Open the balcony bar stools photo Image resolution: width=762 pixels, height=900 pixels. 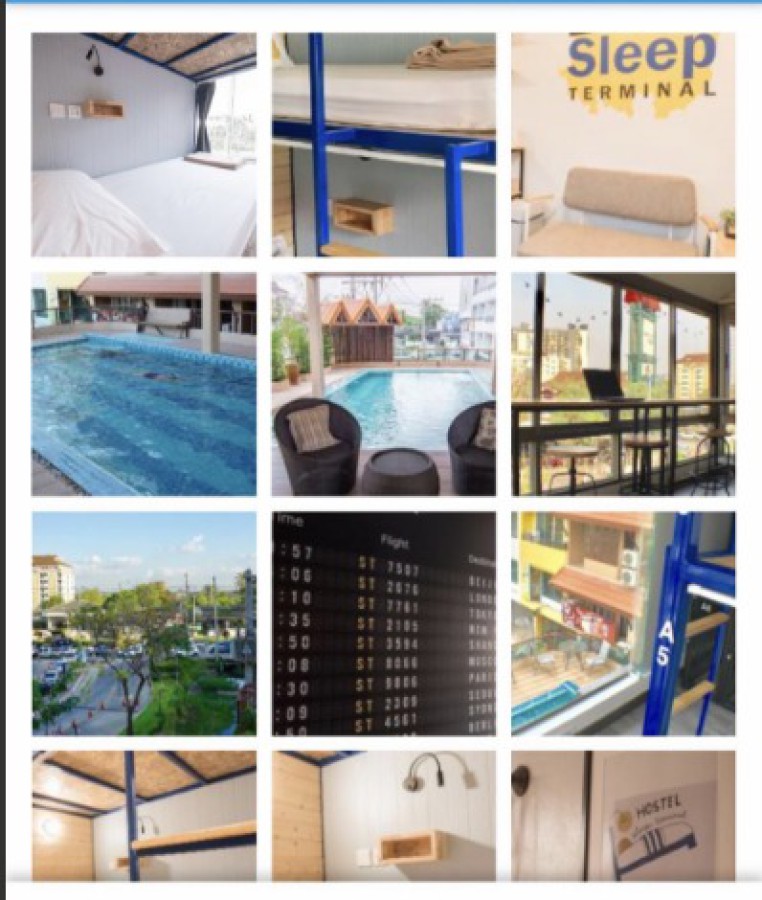click(x=623, y=384)
